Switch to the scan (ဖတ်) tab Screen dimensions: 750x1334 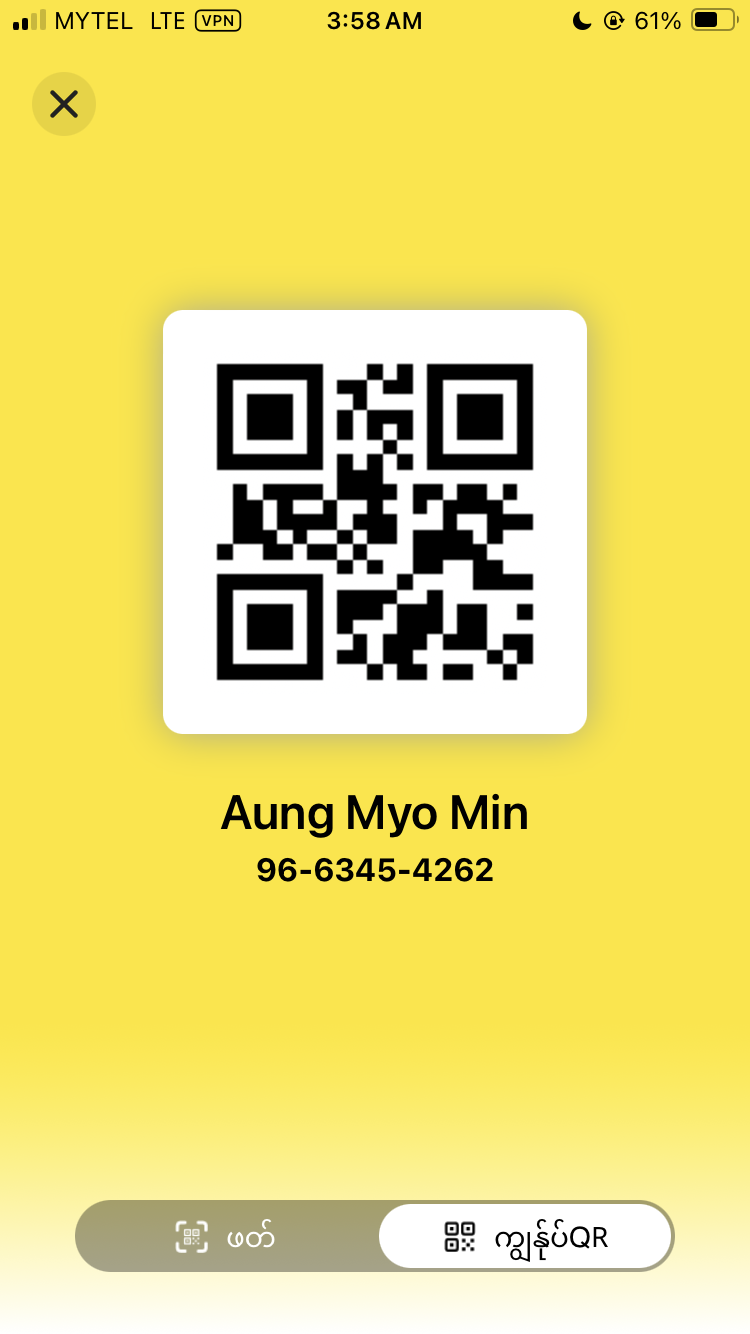pos(226,1237)
